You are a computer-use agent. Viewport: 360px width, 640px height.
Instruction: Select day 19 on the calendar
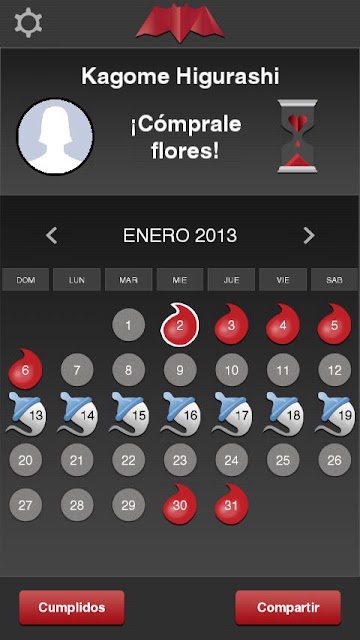tap(335, 414)
